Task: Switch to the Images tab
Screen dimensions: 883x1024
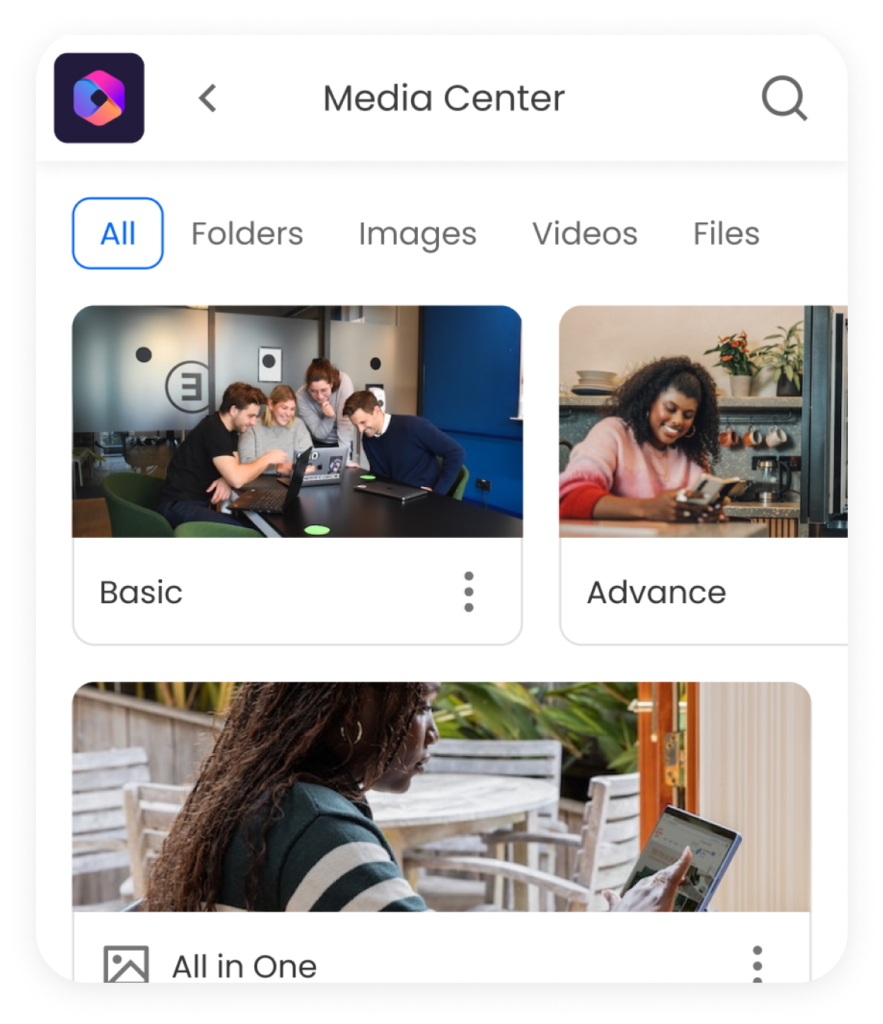Action: pyautogui.click(x=417, y=234)
